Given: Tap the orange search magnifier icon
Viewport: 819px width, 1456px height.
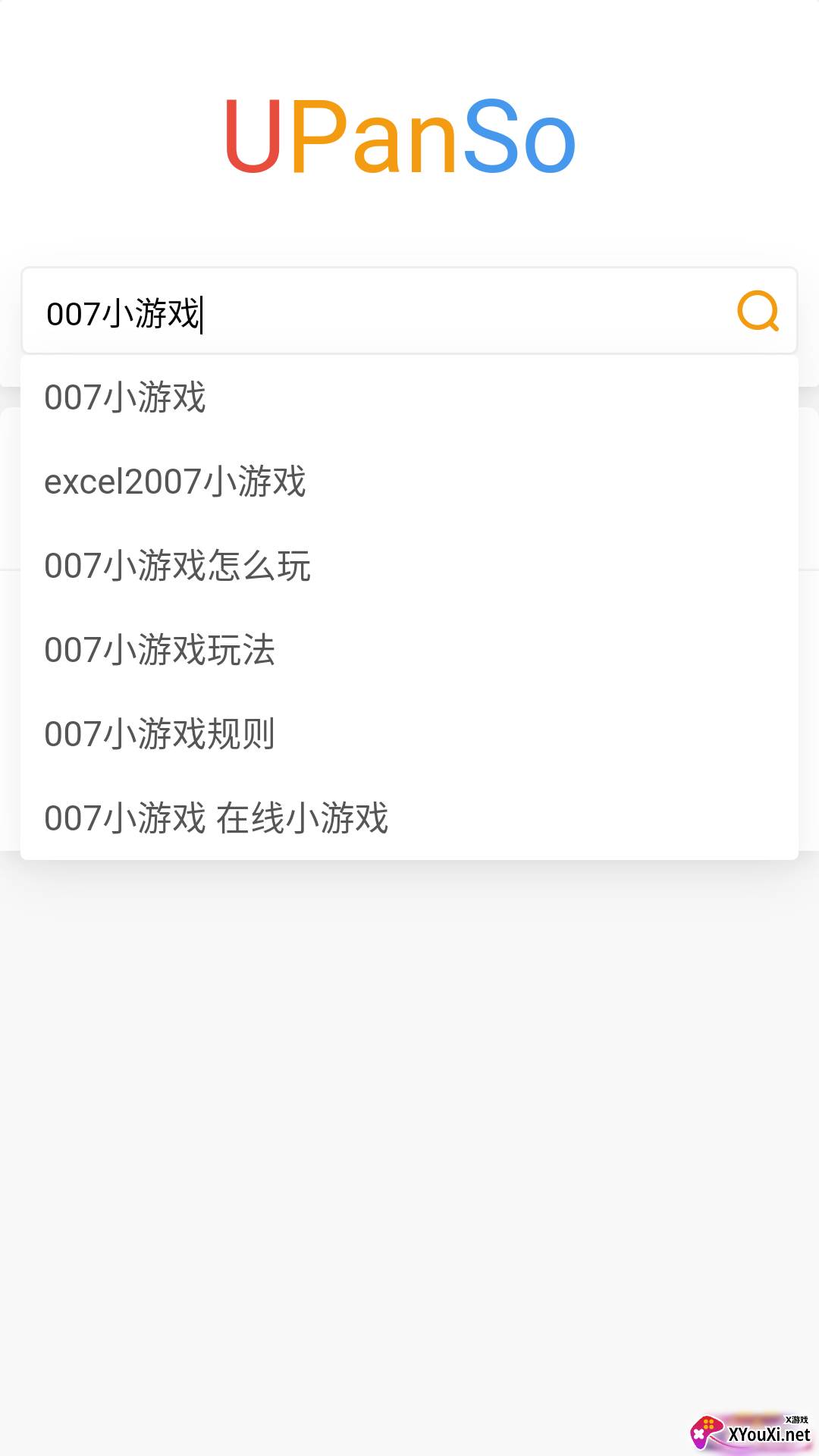Looking at the screenshot, I should pyautogui.click(x=758, y=311).
